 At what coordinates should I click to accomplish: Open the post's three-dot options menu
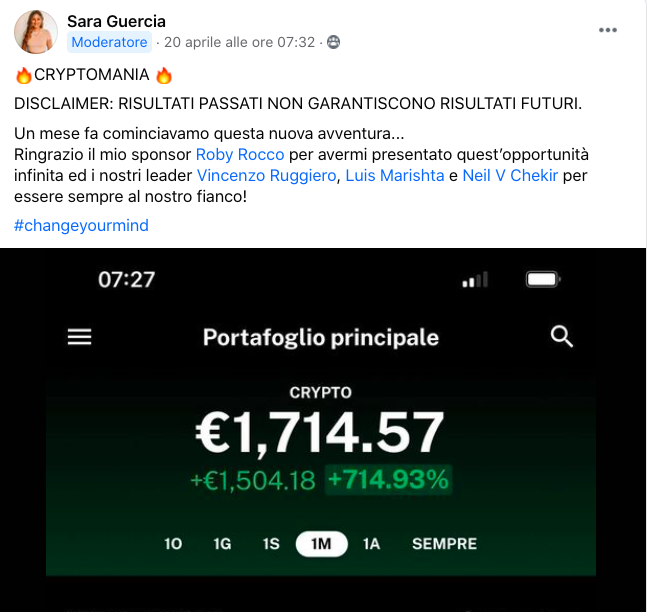pyautogui.click(x=607, y=30)
